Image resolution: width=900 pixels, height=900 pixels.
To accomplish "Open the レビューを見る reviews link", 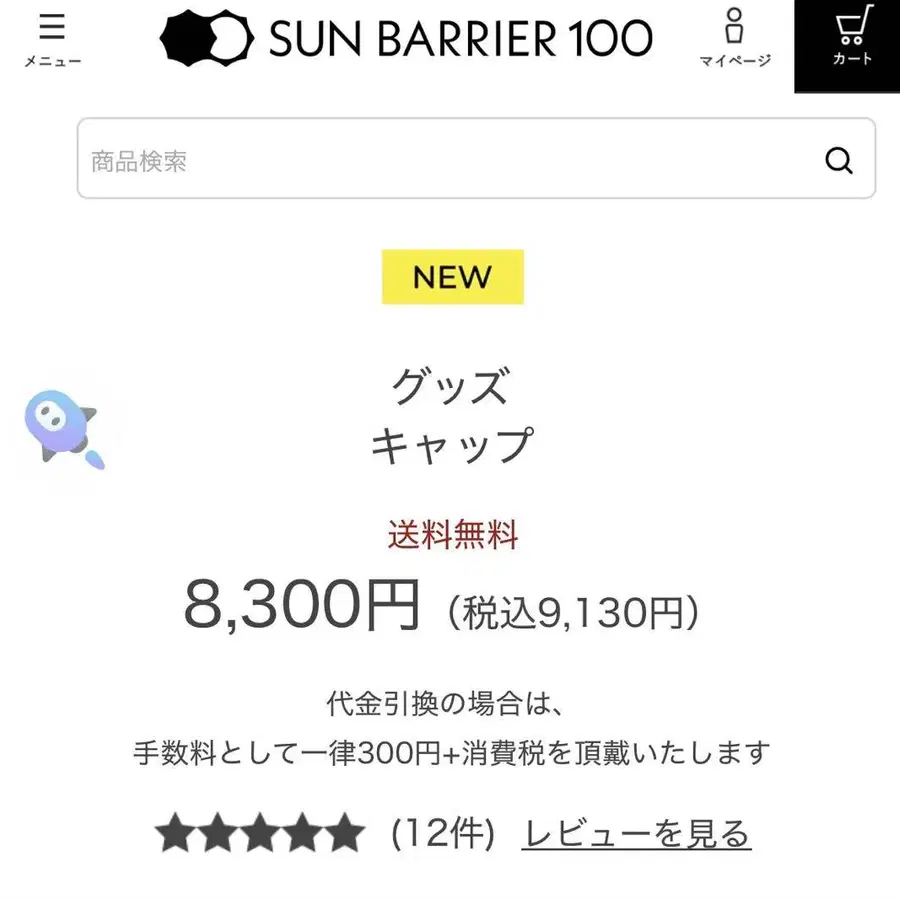I will point(636,833).
